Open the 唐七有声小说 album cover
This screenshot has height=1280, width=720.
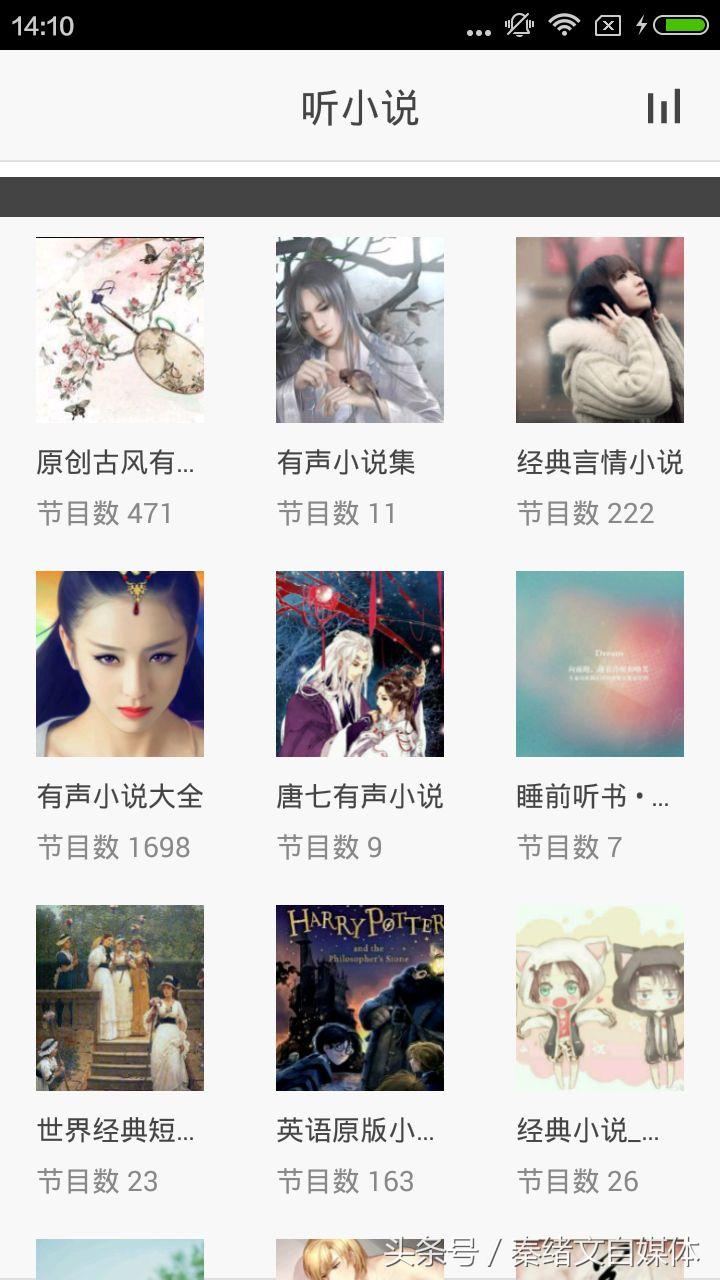click(360, 663)
